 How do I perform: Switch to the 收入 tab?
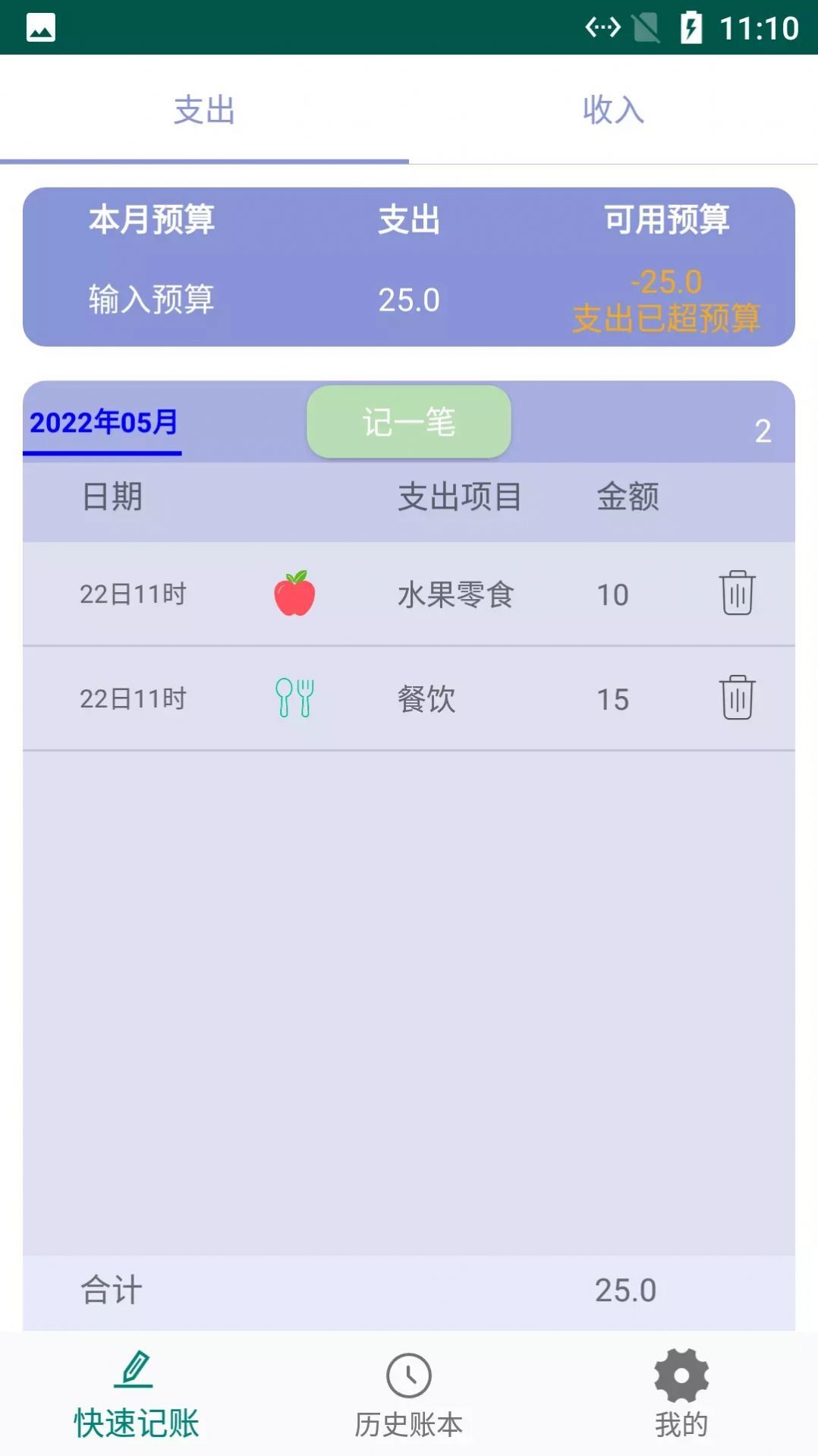tap(613, 110)
